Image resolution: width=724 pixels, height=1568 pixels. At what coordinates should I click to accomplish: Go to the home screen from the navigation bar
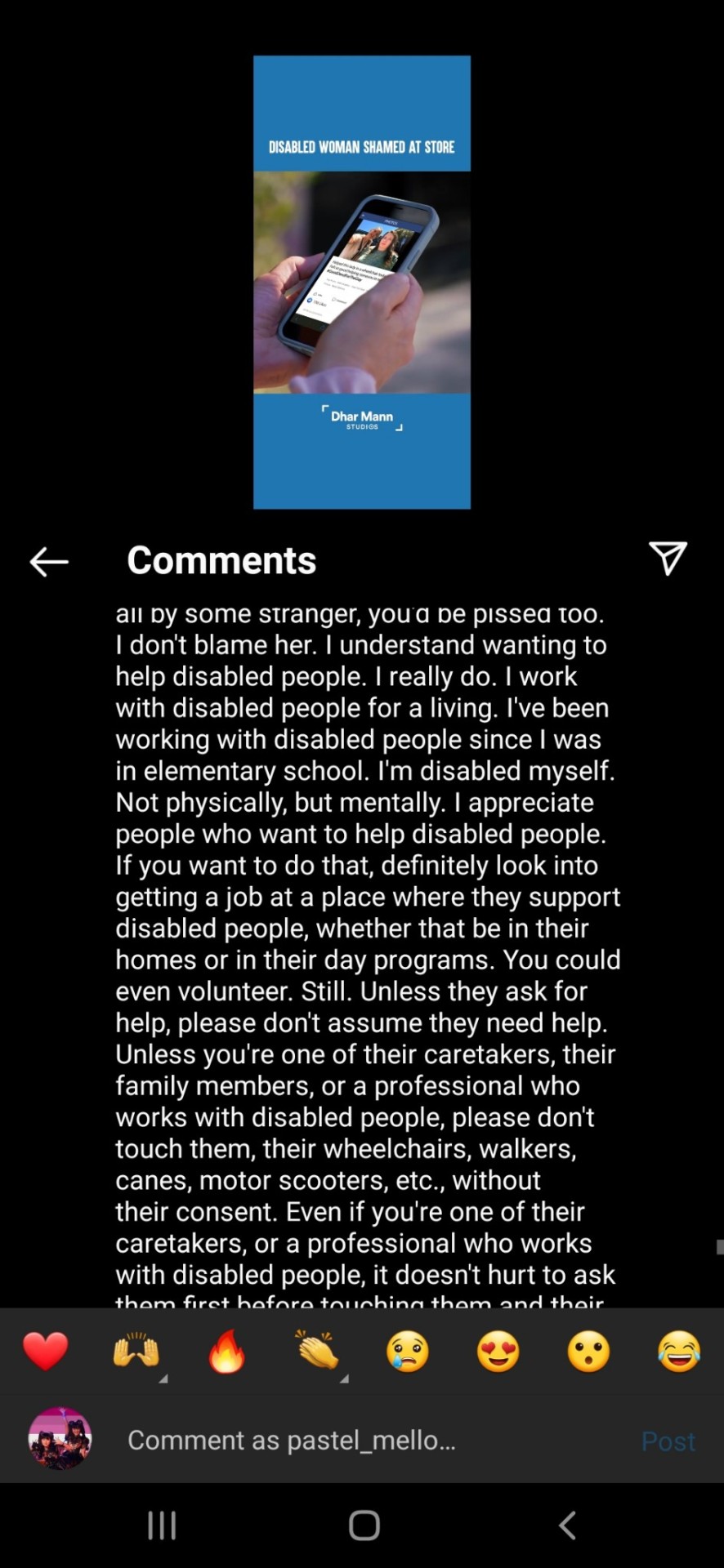coord(364,1525)
